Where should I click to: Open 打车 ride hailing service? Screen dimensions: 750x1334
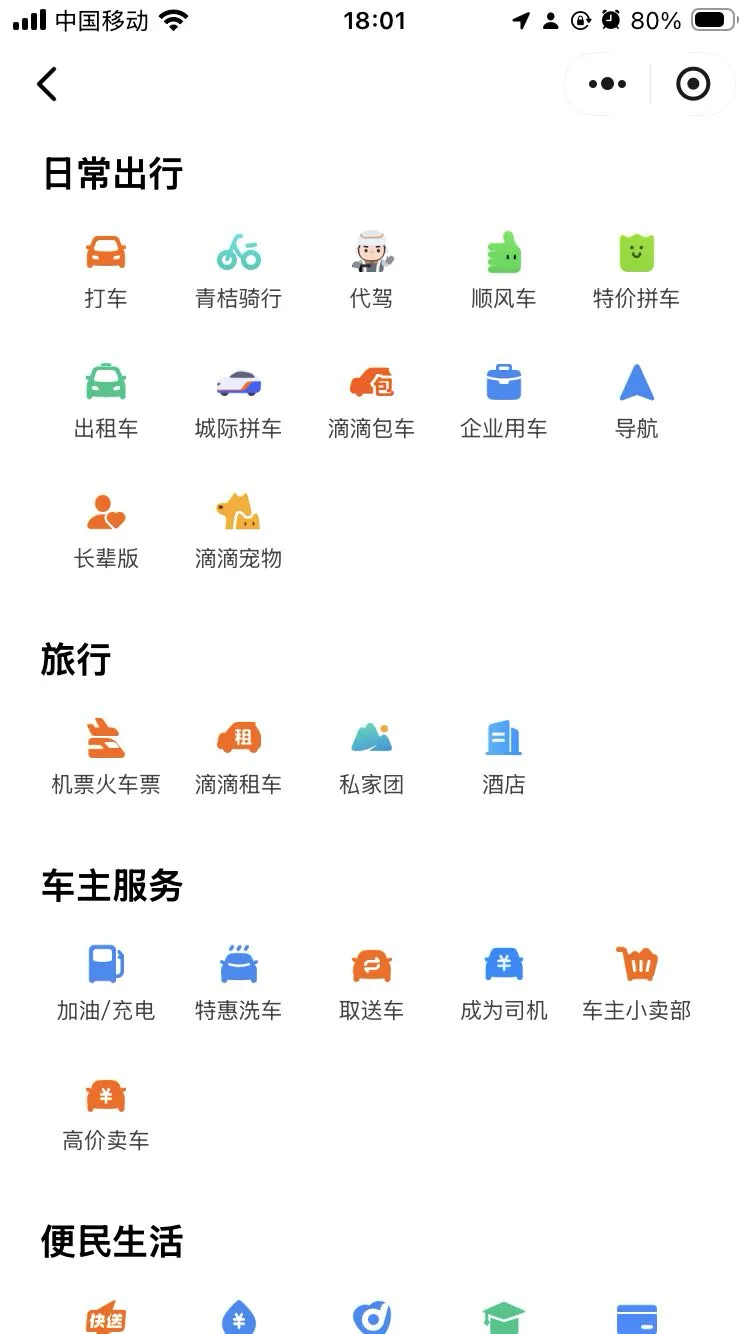[106, 270]
